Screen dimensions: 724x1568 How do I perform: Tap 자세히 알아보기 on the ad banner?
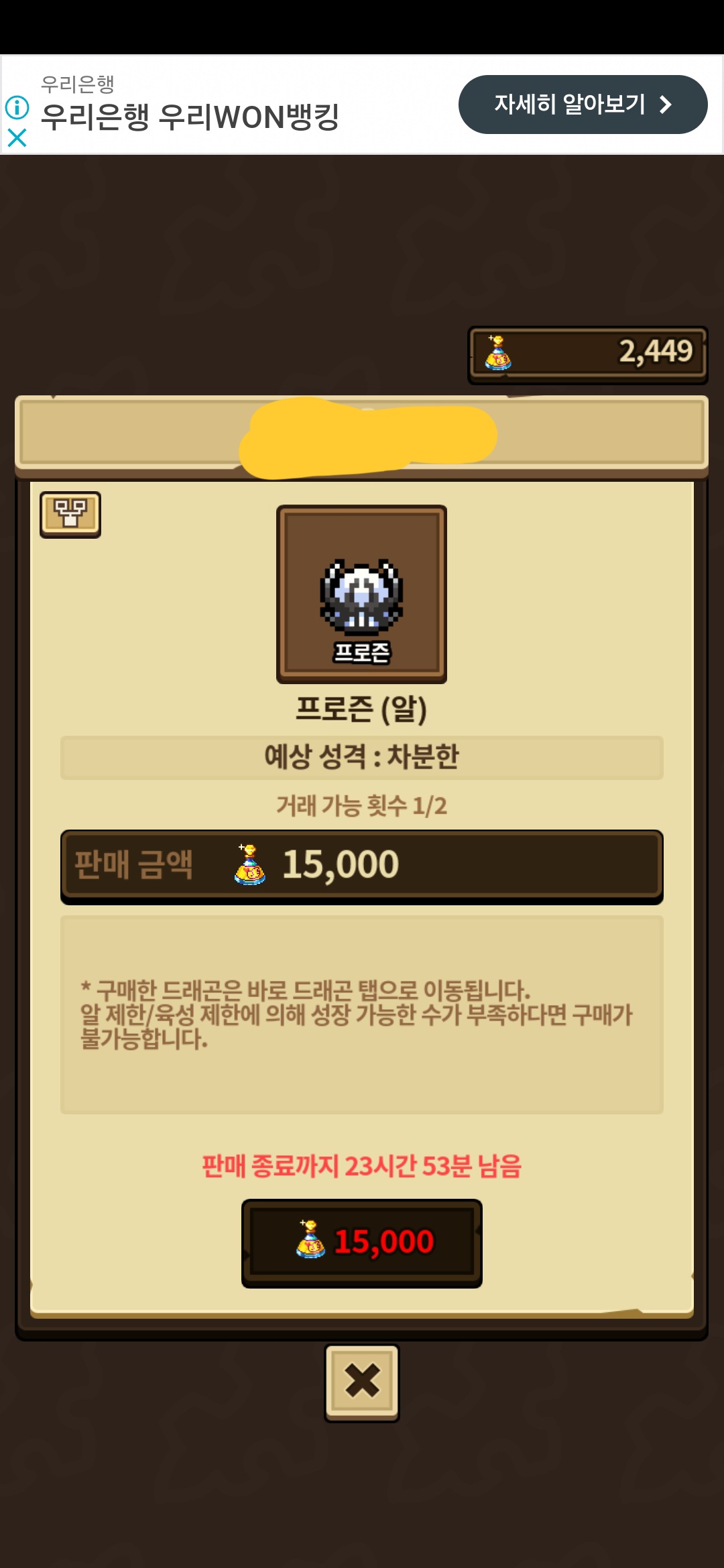coord(582,105)
